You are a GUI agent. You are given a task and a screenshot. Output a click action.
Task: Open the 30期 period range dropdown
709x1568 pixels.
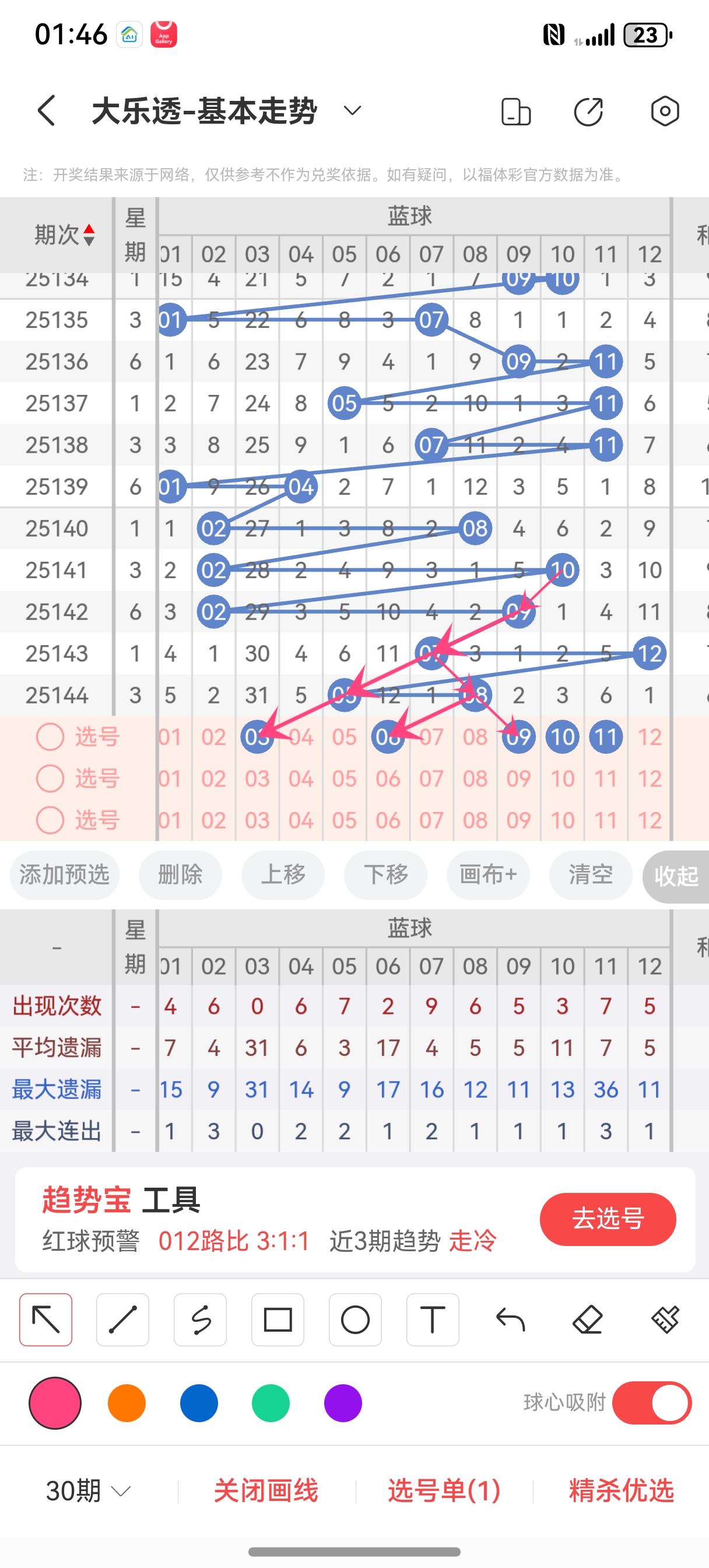[85, 1492]
